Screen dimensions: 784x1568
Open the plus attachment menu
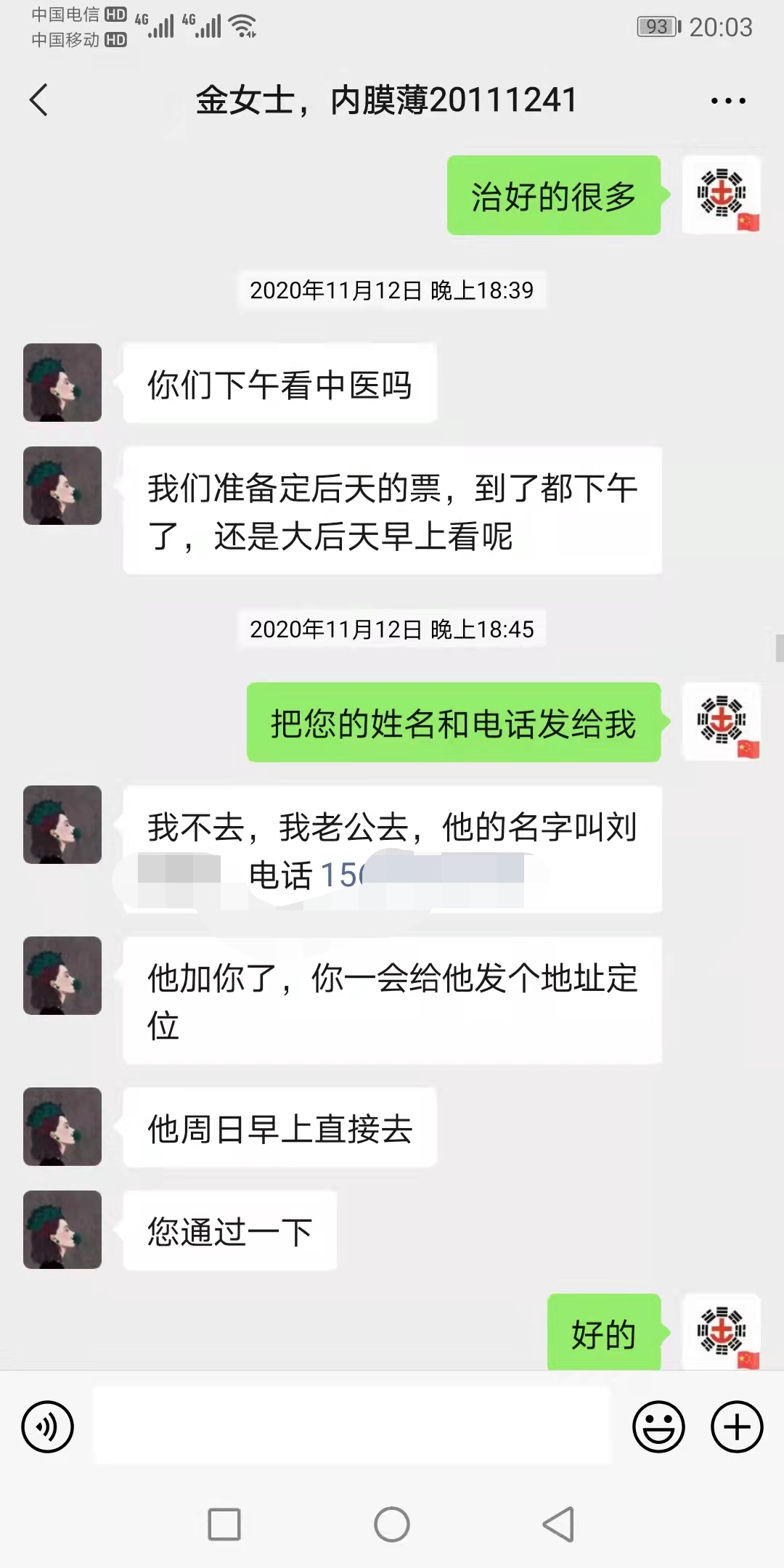coord(737,1426)
